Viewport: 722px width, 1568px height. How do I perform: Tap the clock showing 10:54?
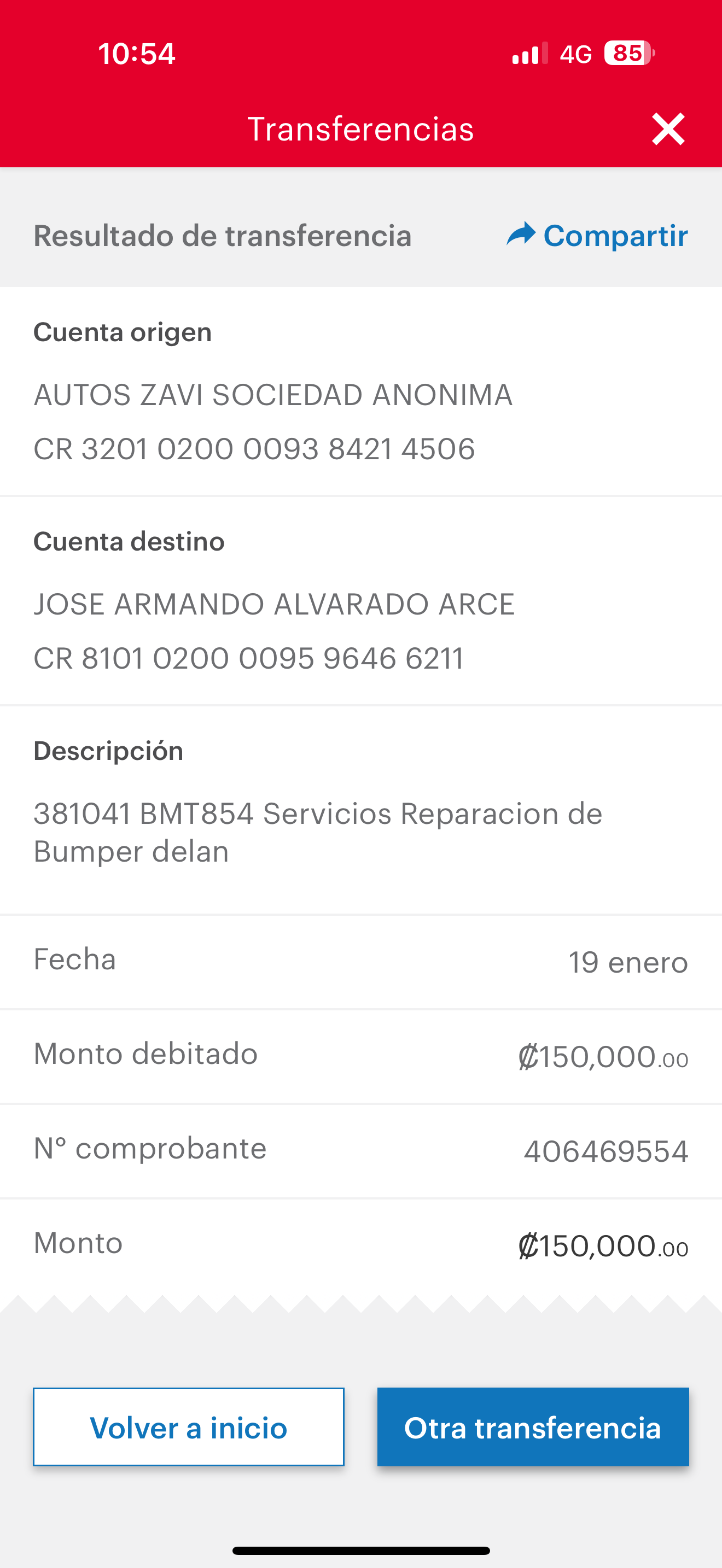pos(136,54)
